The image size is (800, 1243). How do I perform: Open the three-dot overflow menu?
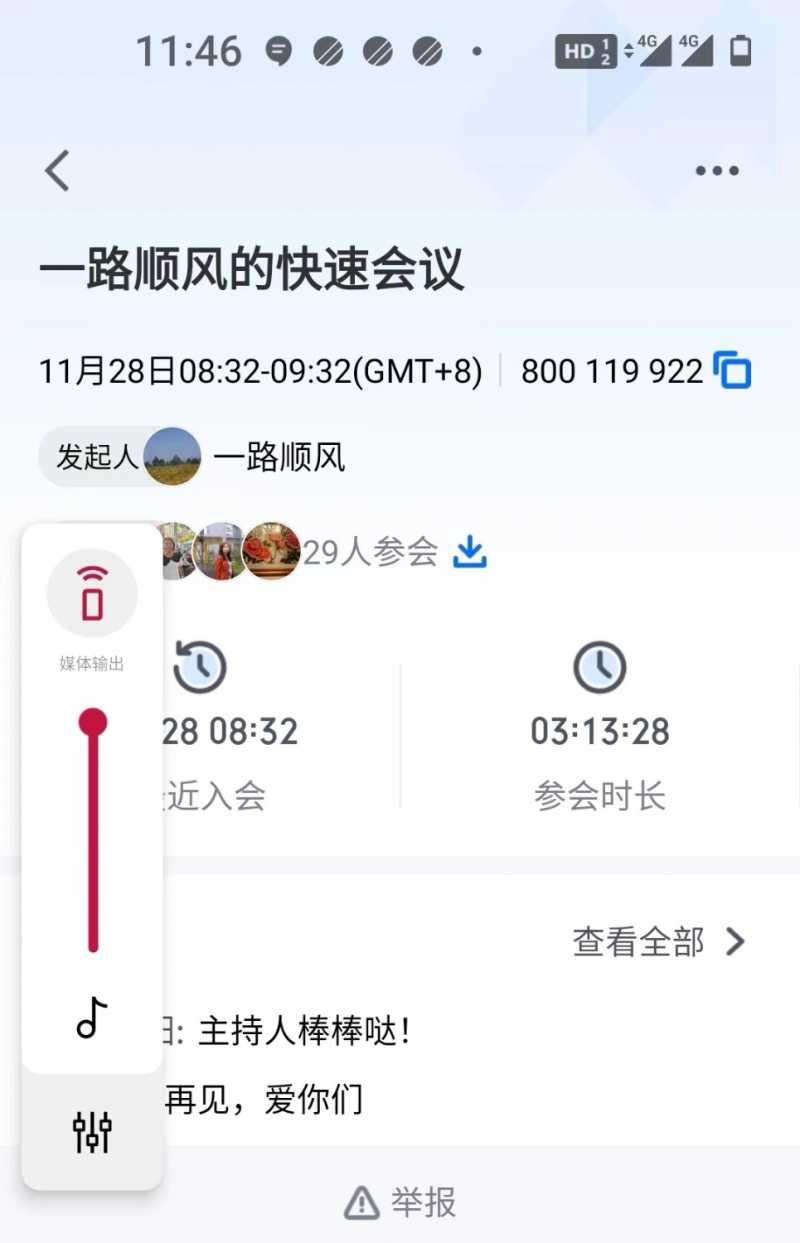click(x=717, y=171)
